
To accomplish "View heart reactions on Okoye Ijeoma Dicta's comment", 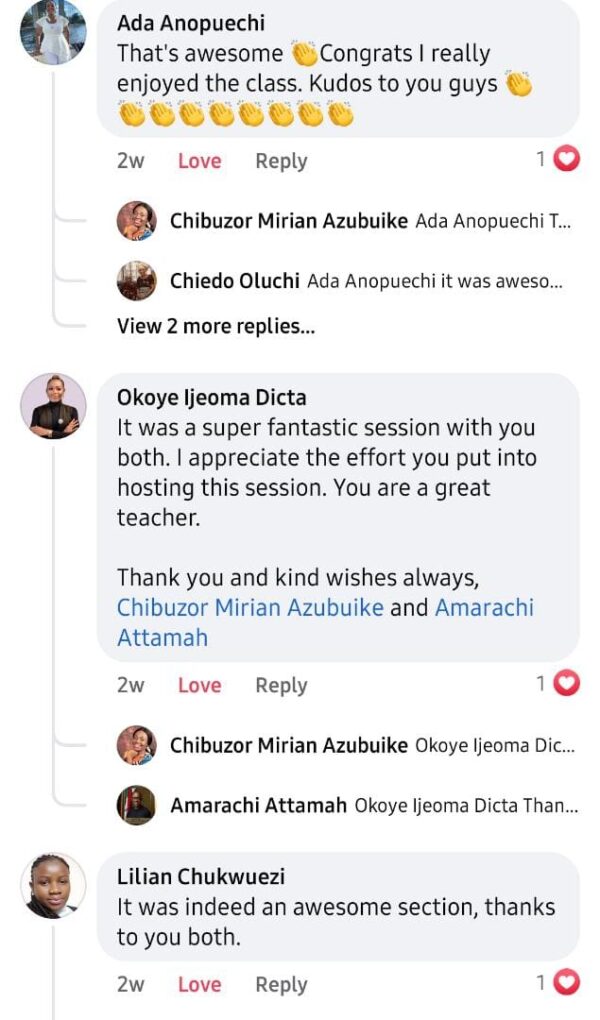I will 558,683.
